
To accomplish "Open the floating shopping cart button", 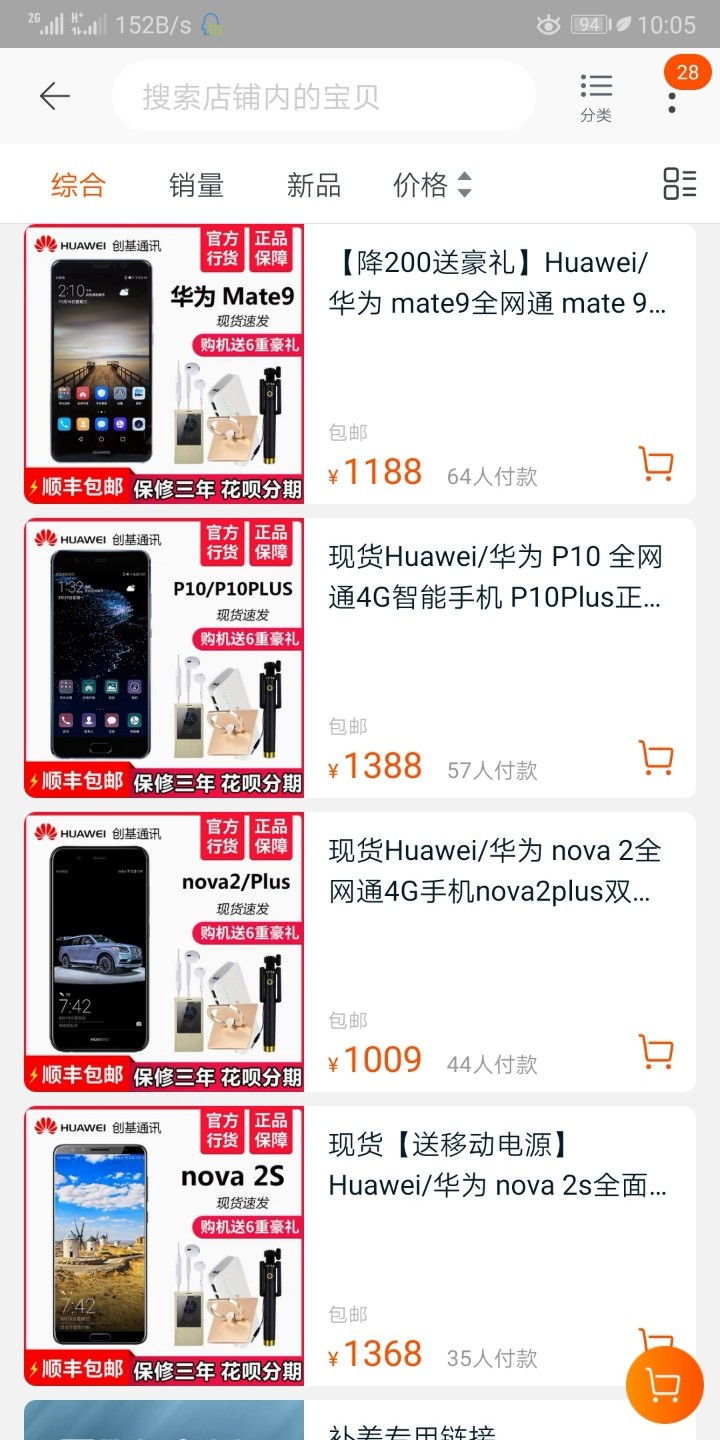I will click(x=664, y=1385).
